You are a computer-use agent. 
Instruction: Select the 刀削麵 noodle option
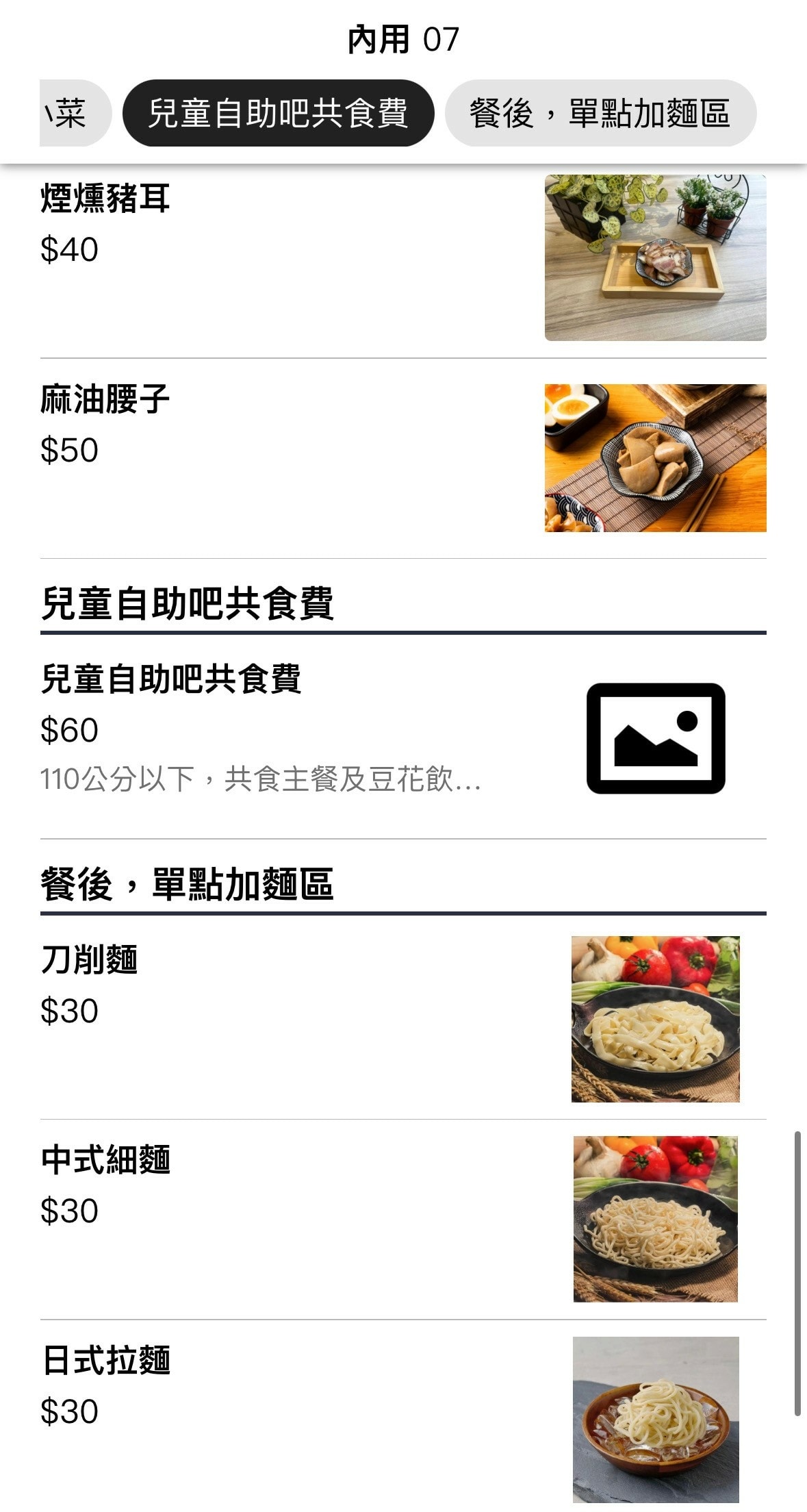[402, 1018]
